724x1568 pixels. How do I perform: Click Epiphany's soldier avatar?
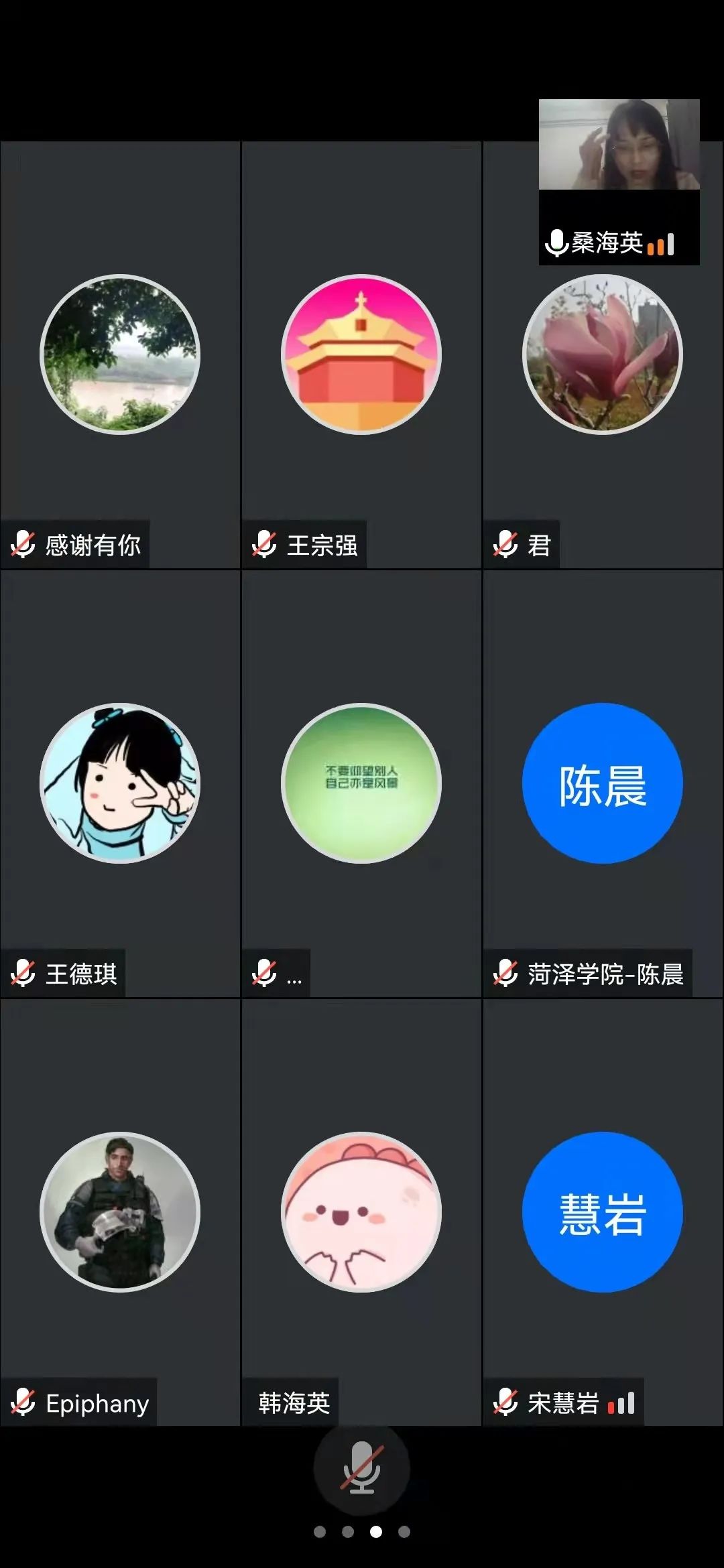[x=119, y=1213]
